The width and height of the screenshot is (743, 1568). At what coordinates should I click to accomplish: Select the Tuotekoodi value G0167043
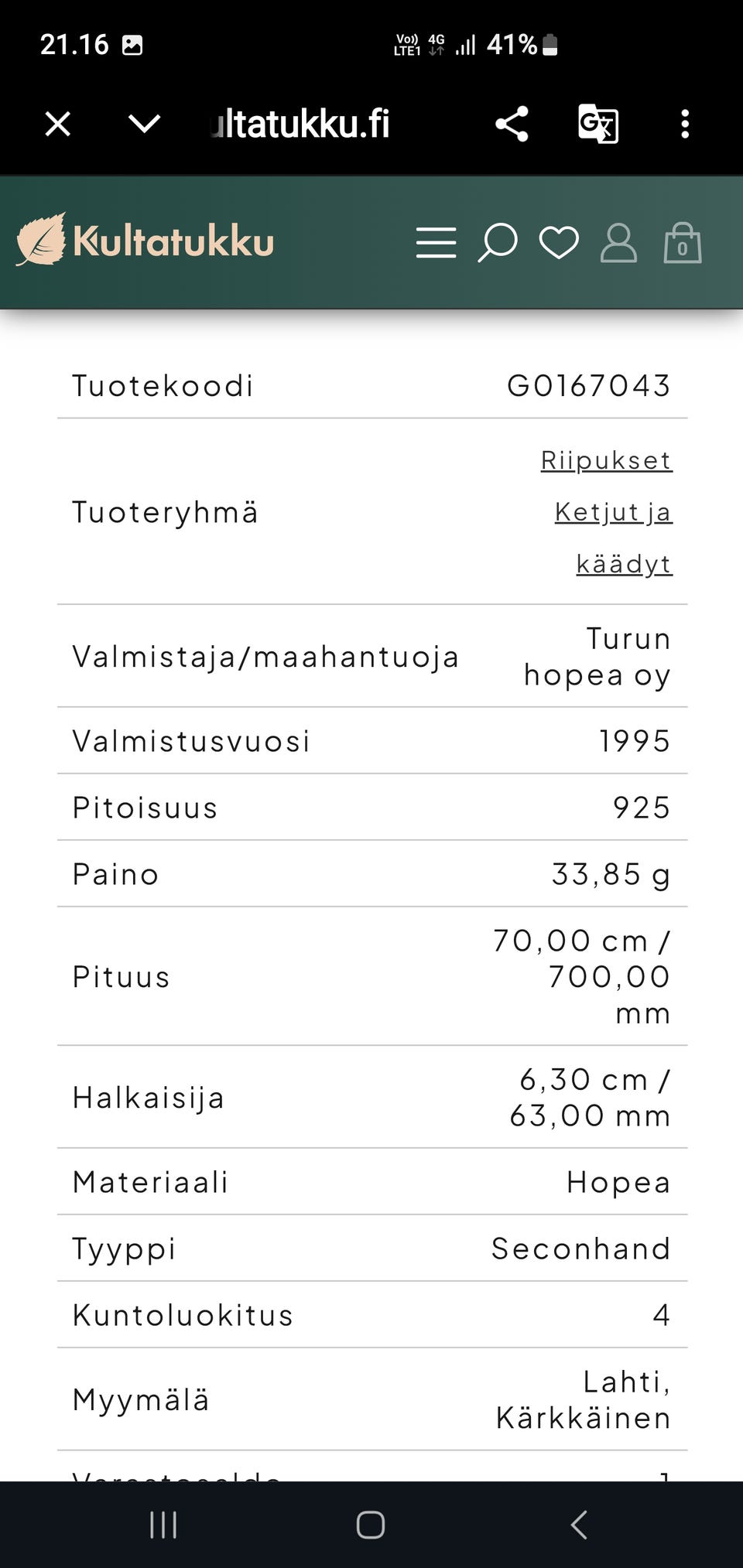click(588, 384)
